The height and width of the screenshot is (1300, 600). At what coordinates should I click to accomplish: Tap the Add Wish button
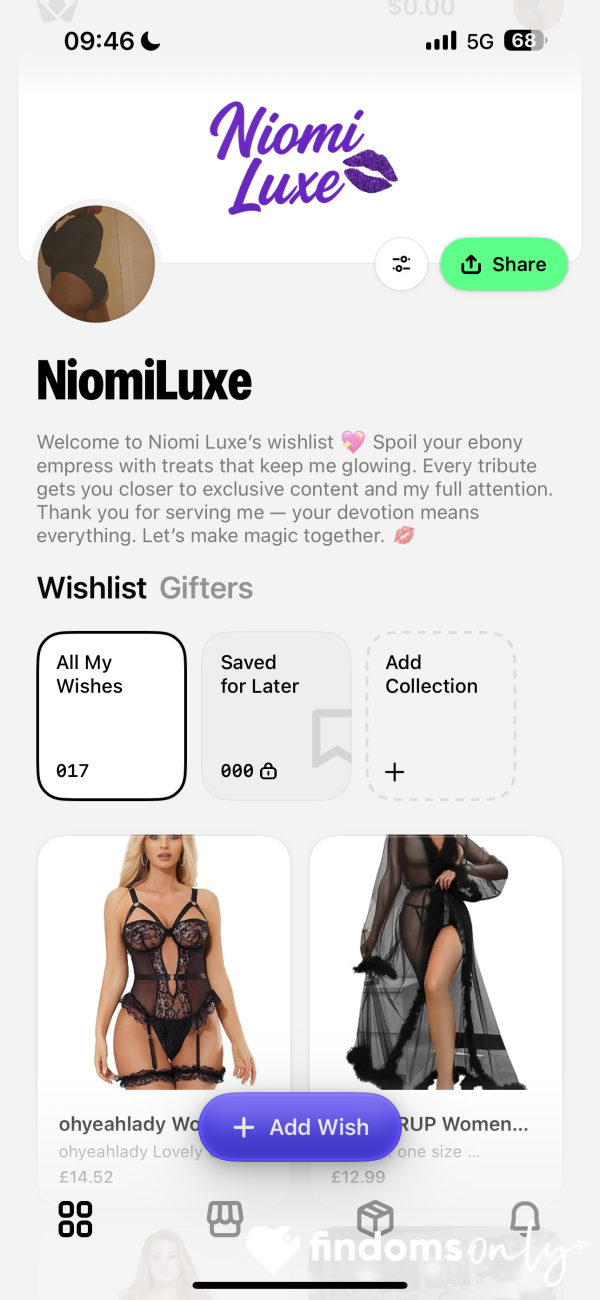click(x=299, y=1127)
